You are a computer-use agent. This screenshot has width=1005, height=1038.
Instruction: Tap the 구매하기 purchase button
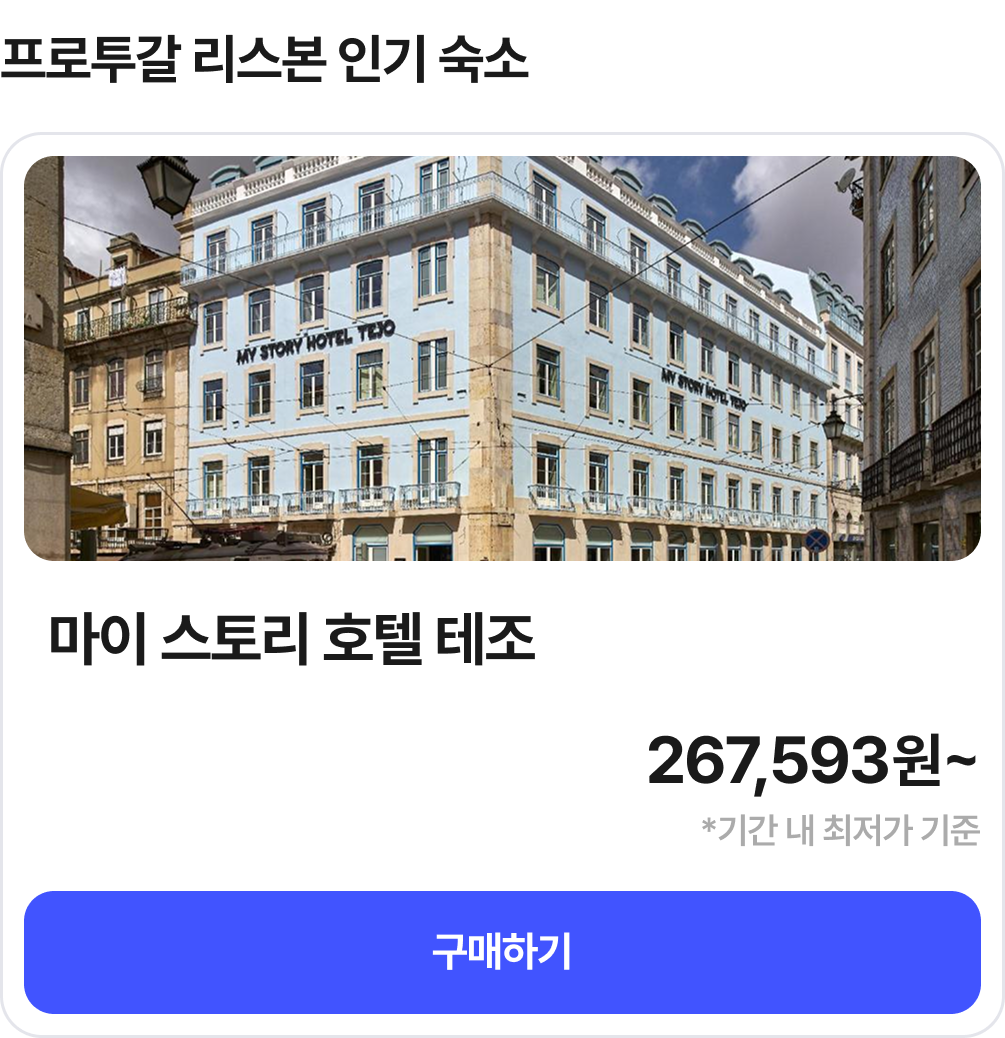(x=502, y=952)
